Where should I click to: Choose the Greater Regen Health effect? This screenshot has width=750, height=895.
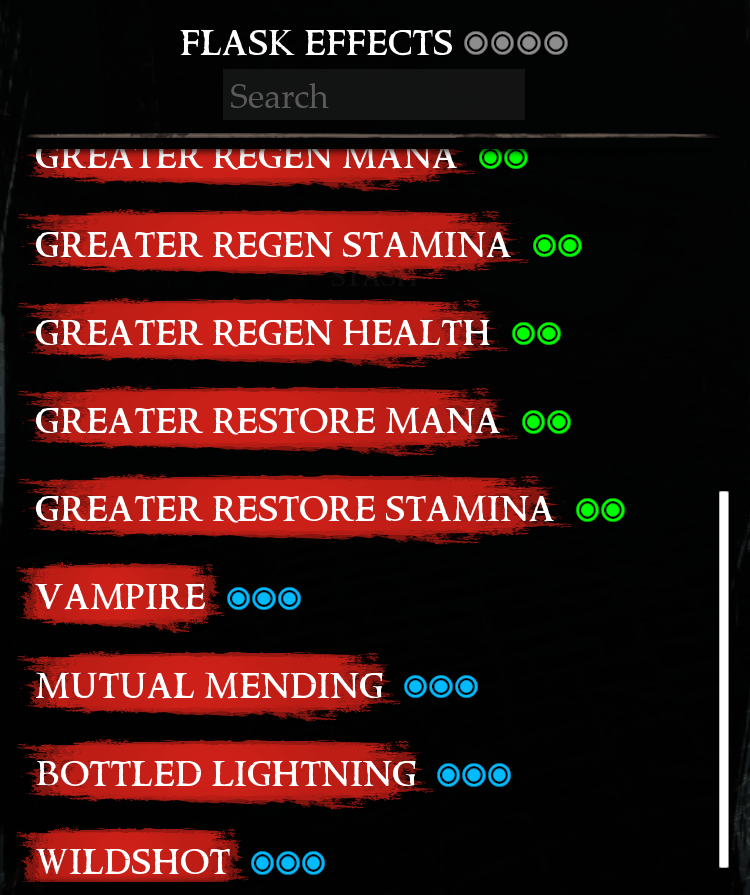pos(262,333)
